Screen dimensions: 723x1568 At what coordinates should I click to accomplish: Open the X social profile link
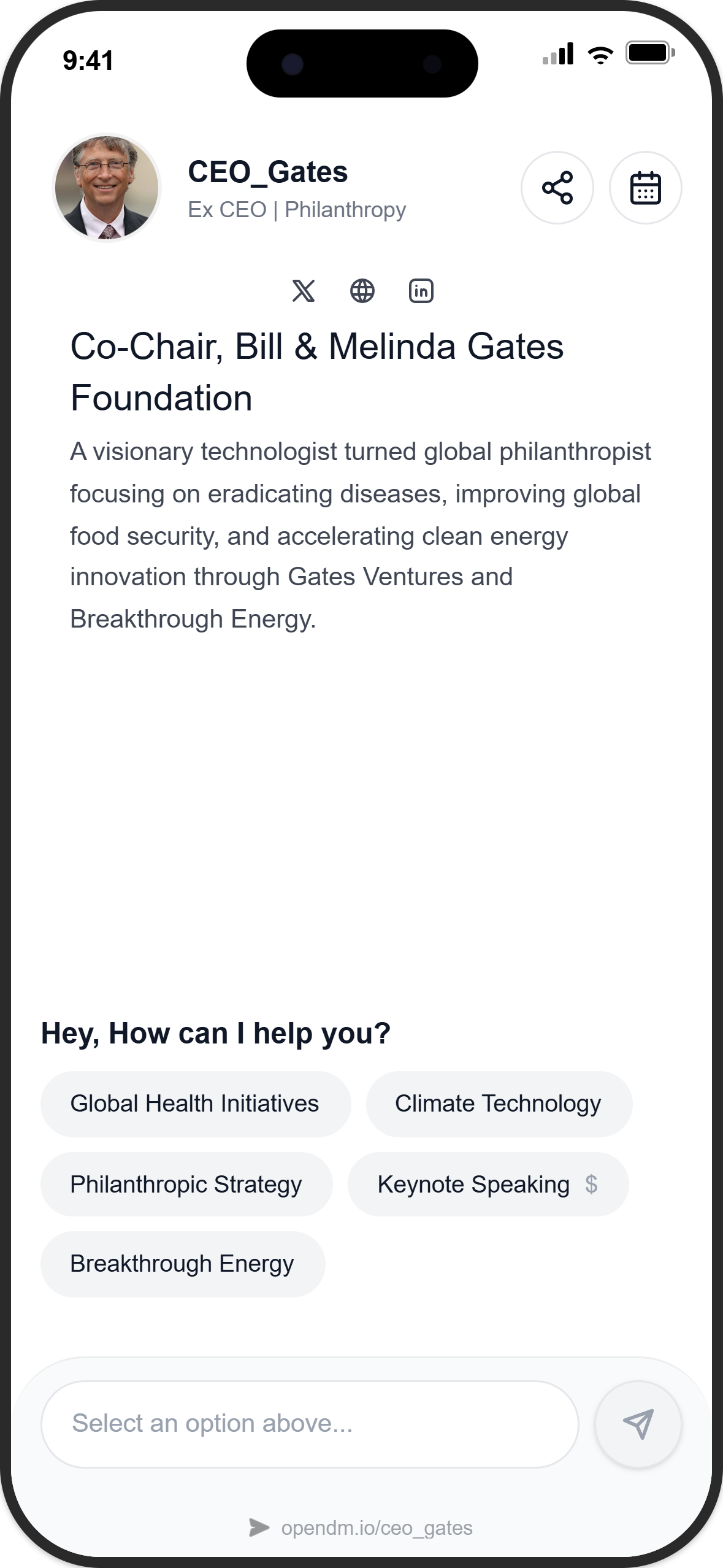click(x=304, y=291)
